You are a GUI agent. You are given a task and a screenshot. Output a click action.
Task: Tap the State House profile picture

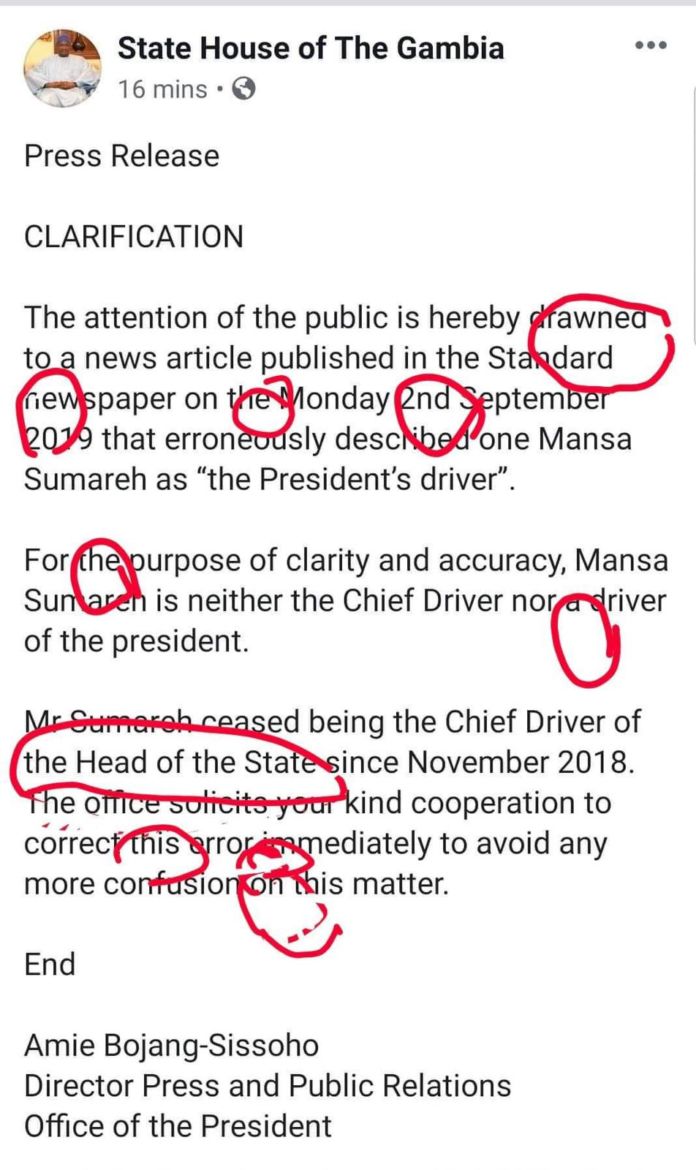pyautogui.click(x=63, y=69)
